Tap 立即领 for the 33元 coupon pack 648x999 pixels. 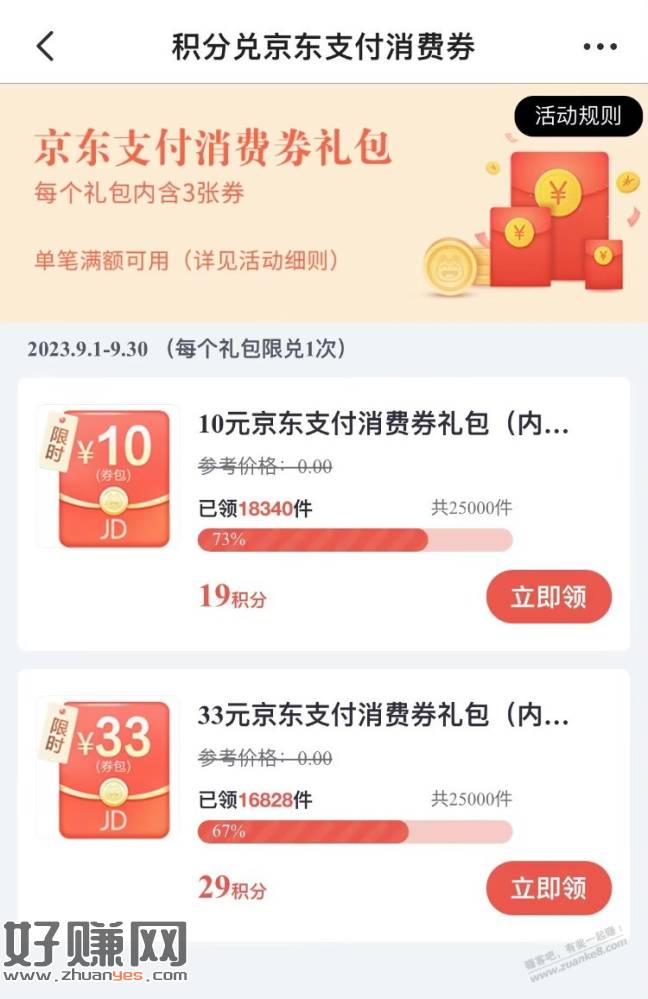click(548, 888)
